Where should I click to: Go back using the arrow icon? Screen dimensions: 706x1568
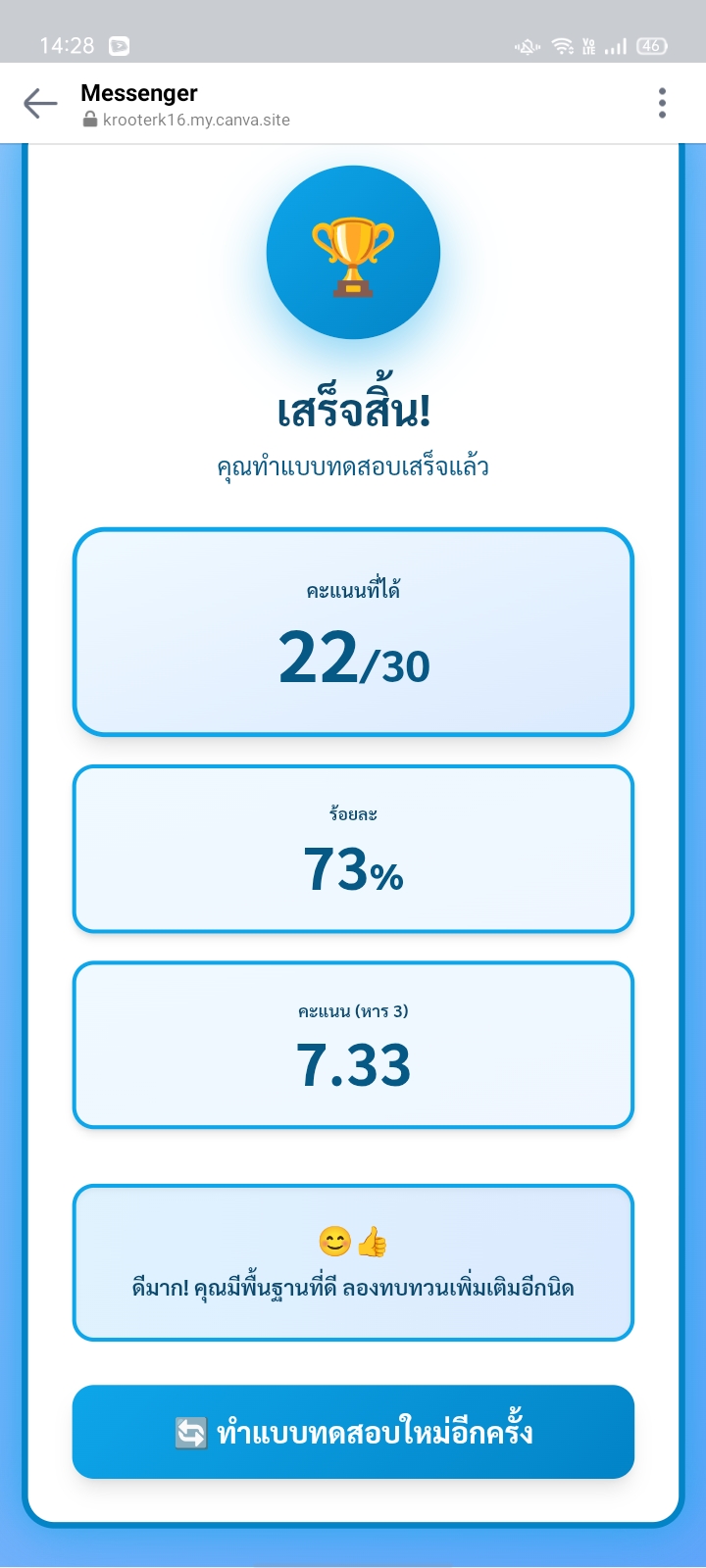pyautogui.click(x=40, y=103)
